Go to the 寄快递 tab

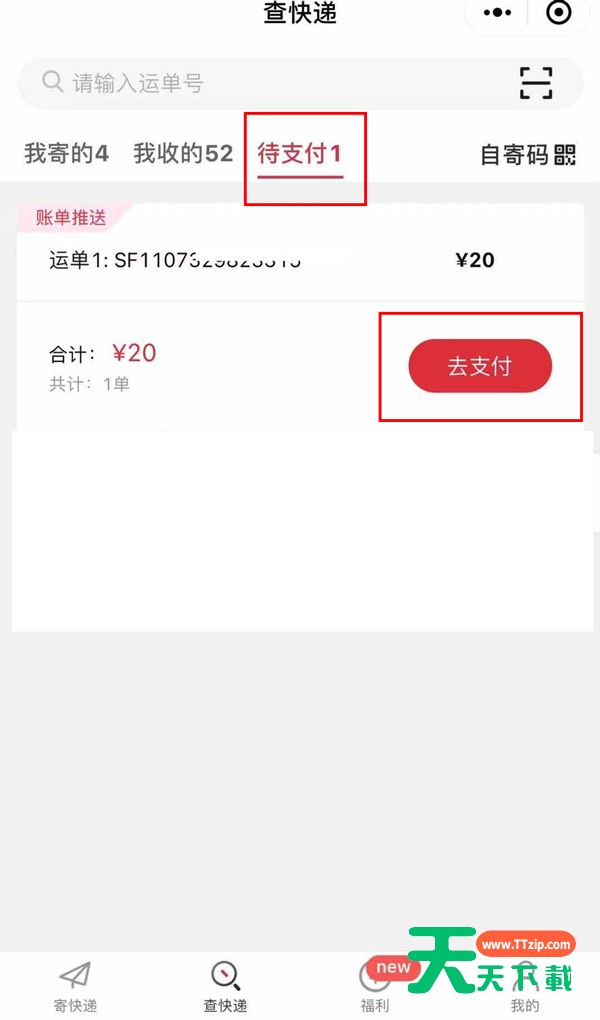pos(75,986)
